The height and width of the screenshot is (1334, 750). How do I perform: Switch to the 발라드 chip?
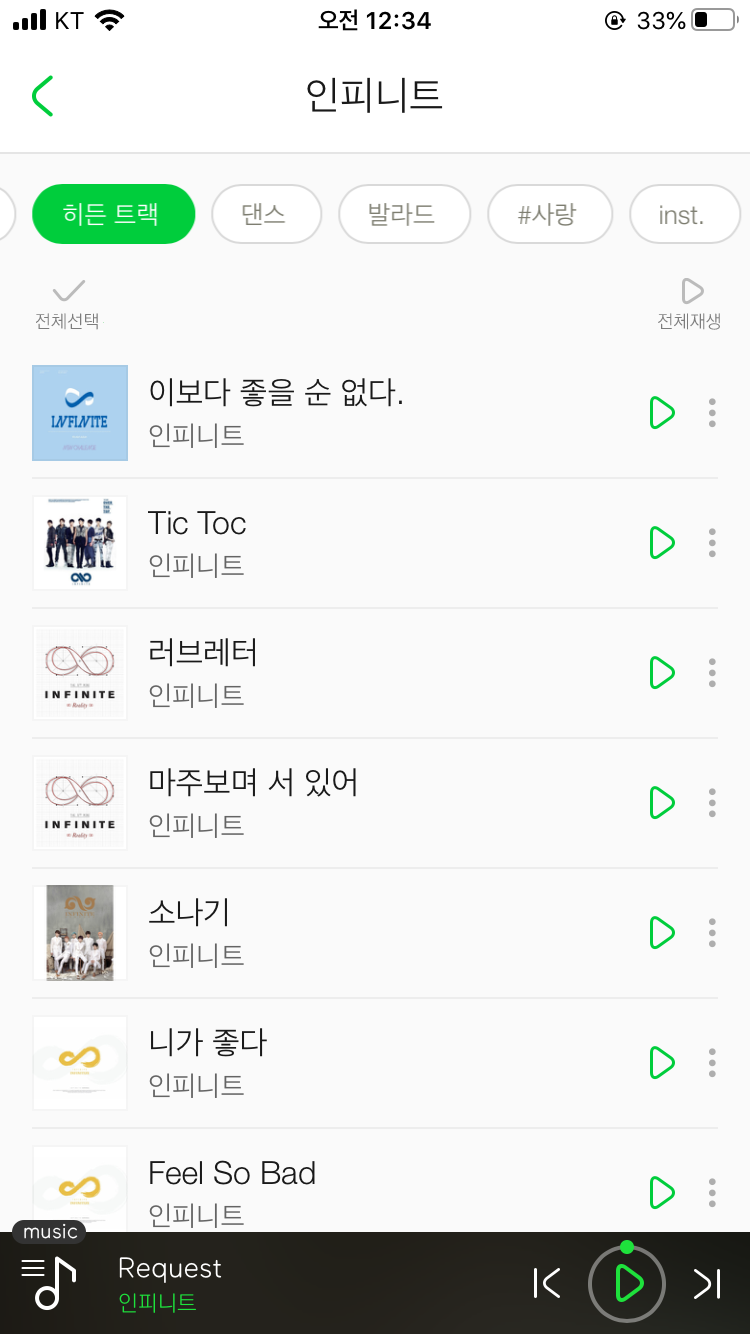pos(404,214)
